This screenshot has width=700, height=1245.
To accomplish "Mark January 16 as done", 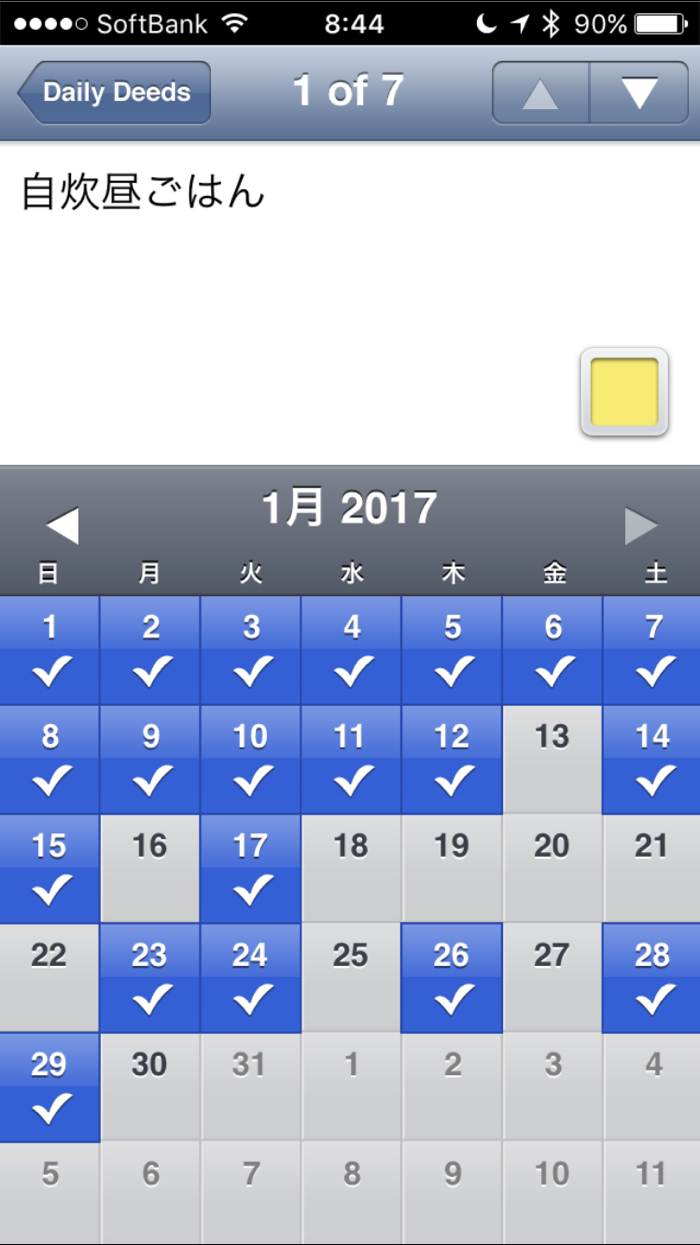I will tap(150, 869).
